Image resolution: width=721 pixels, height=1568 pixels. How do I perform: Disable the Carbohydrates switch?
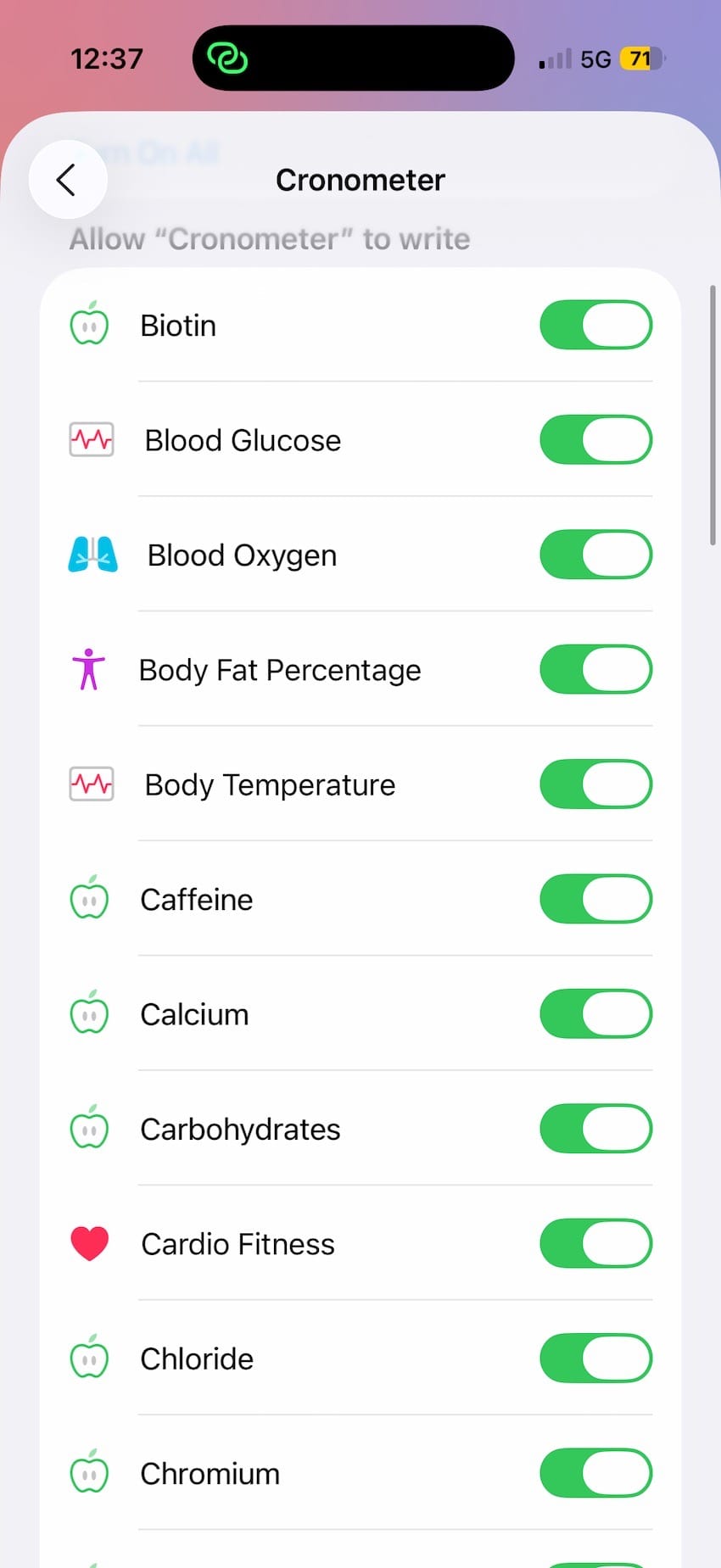click(x=595, y=1129)
